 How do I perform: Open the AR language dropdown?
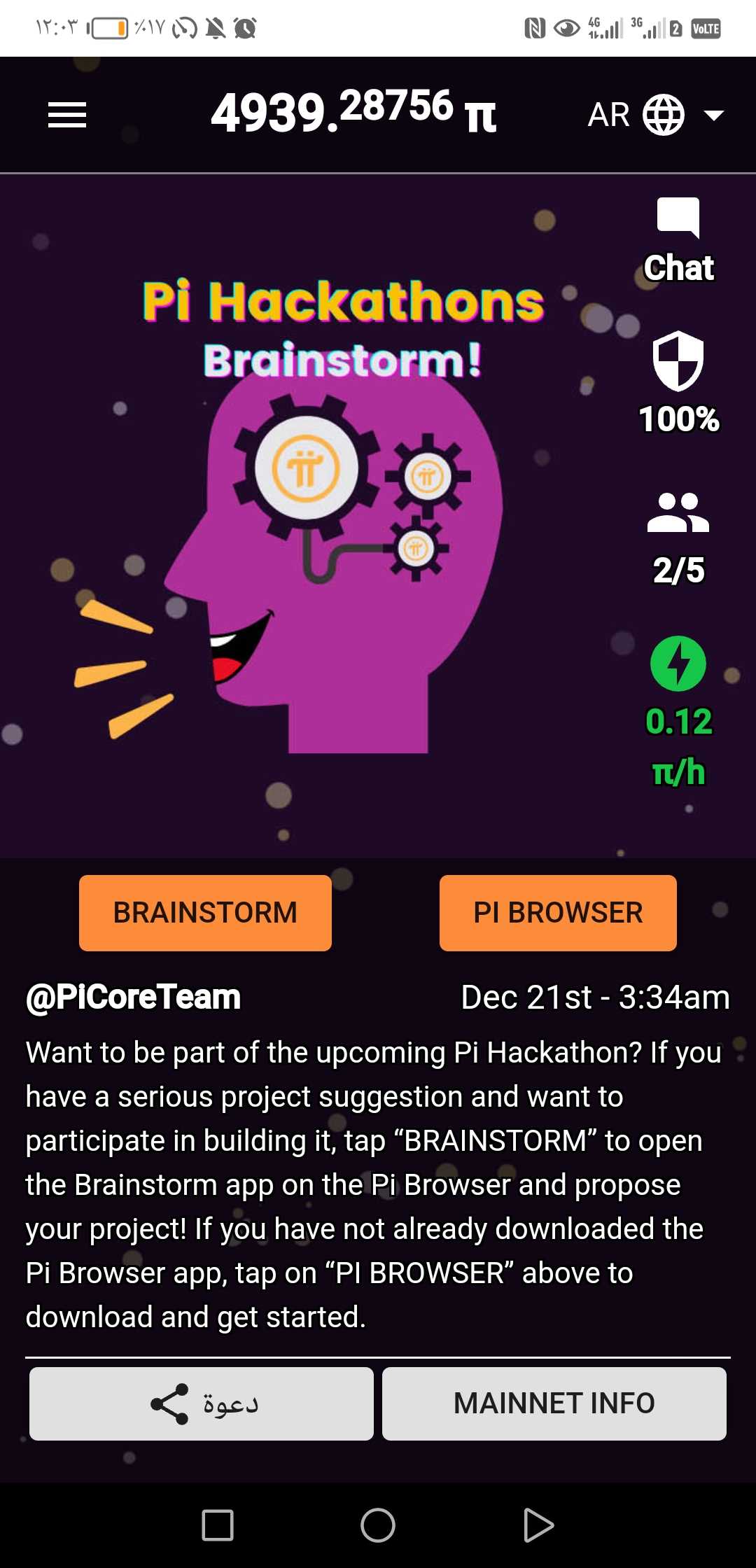pos(655,115)
